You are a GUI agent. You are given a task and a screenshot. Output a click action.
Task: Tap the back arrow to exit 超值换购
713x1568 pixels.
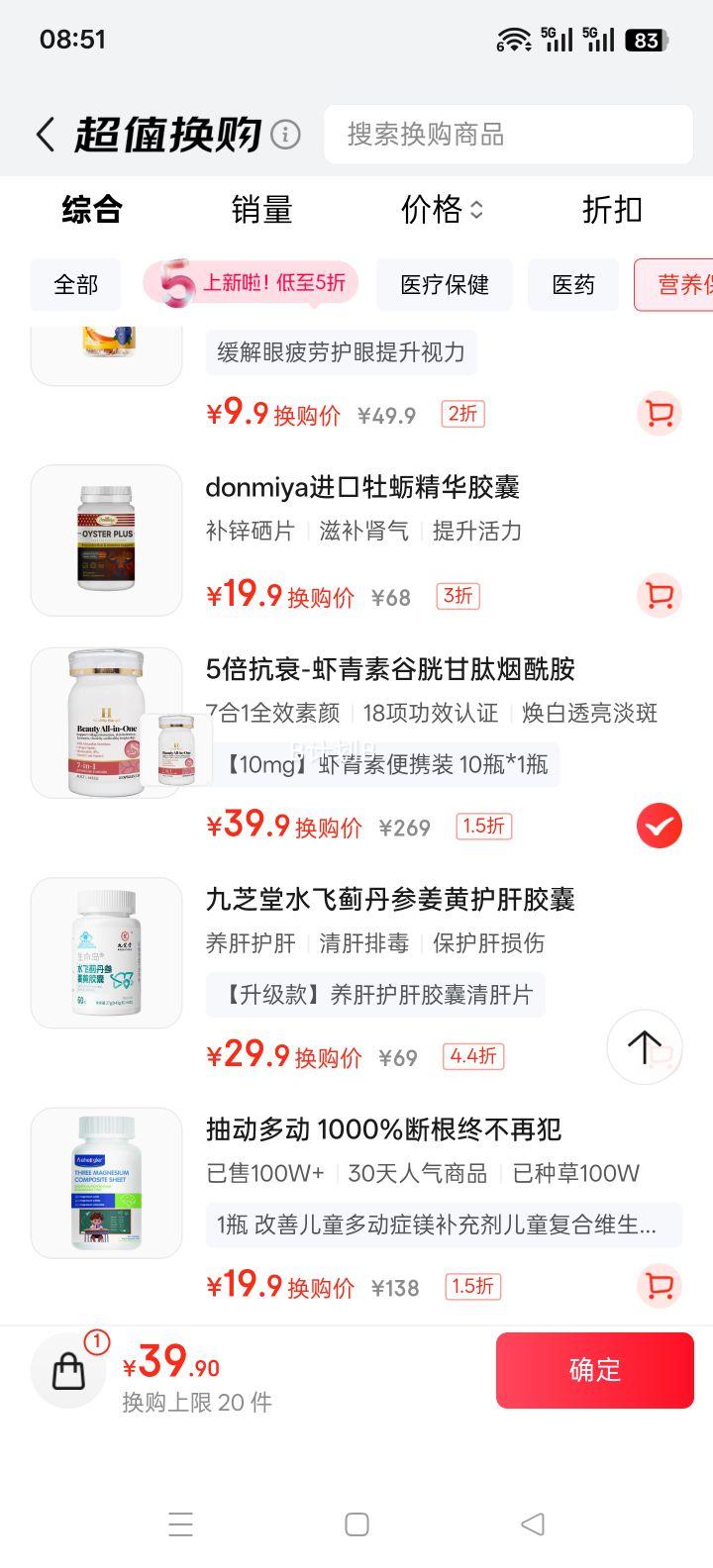click(44, 134)
